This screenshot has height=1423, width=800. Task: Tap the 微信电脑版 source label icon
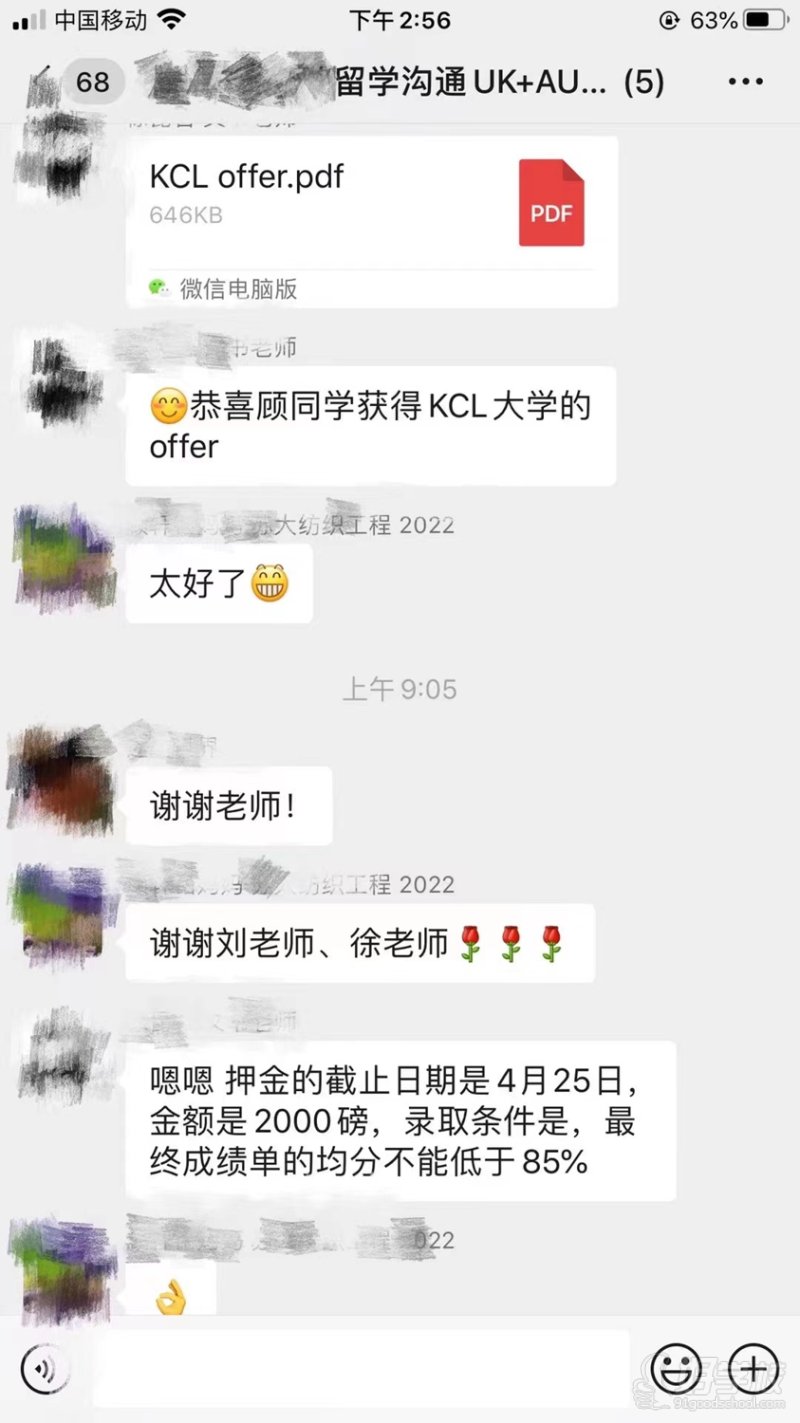[x=158, y=289]
